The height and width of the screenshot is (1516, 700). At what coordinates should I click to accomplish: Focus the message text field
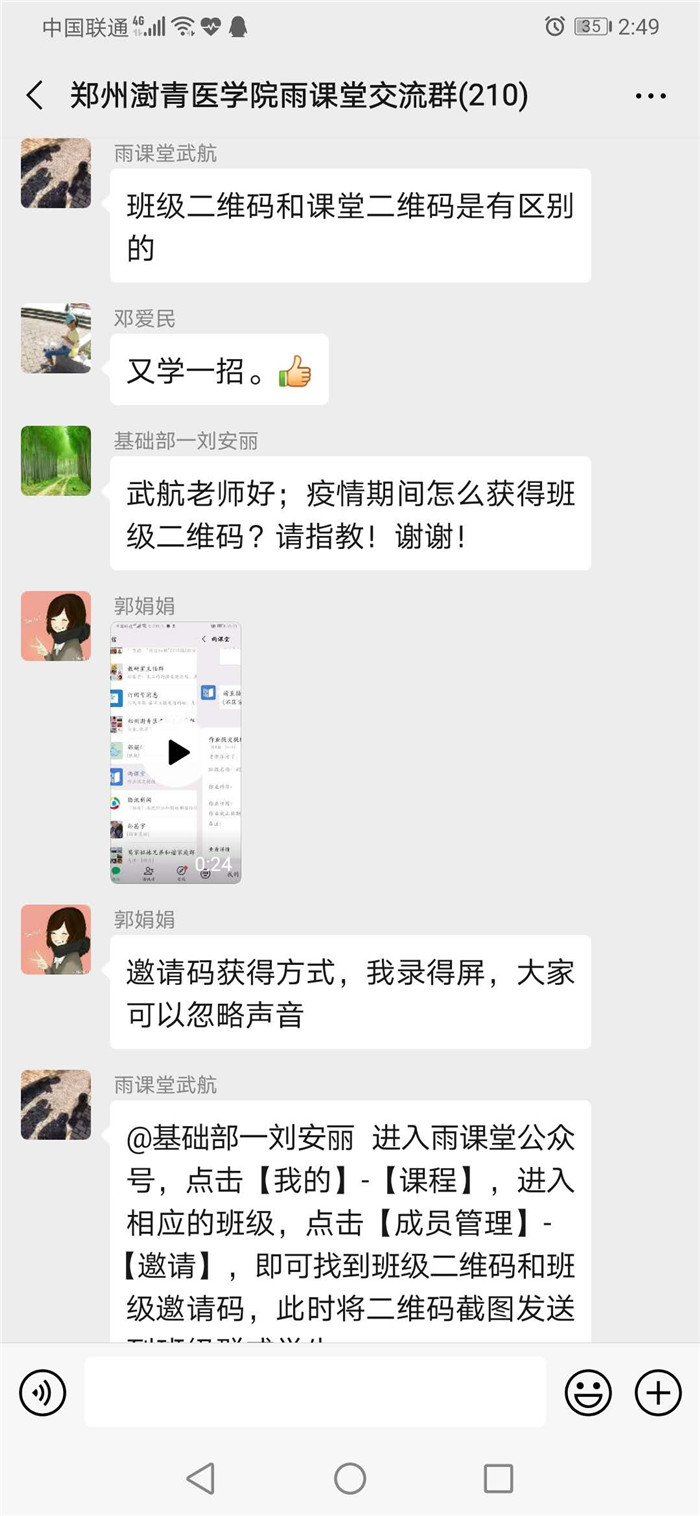pyautogui.click(x=315, y=1392)
